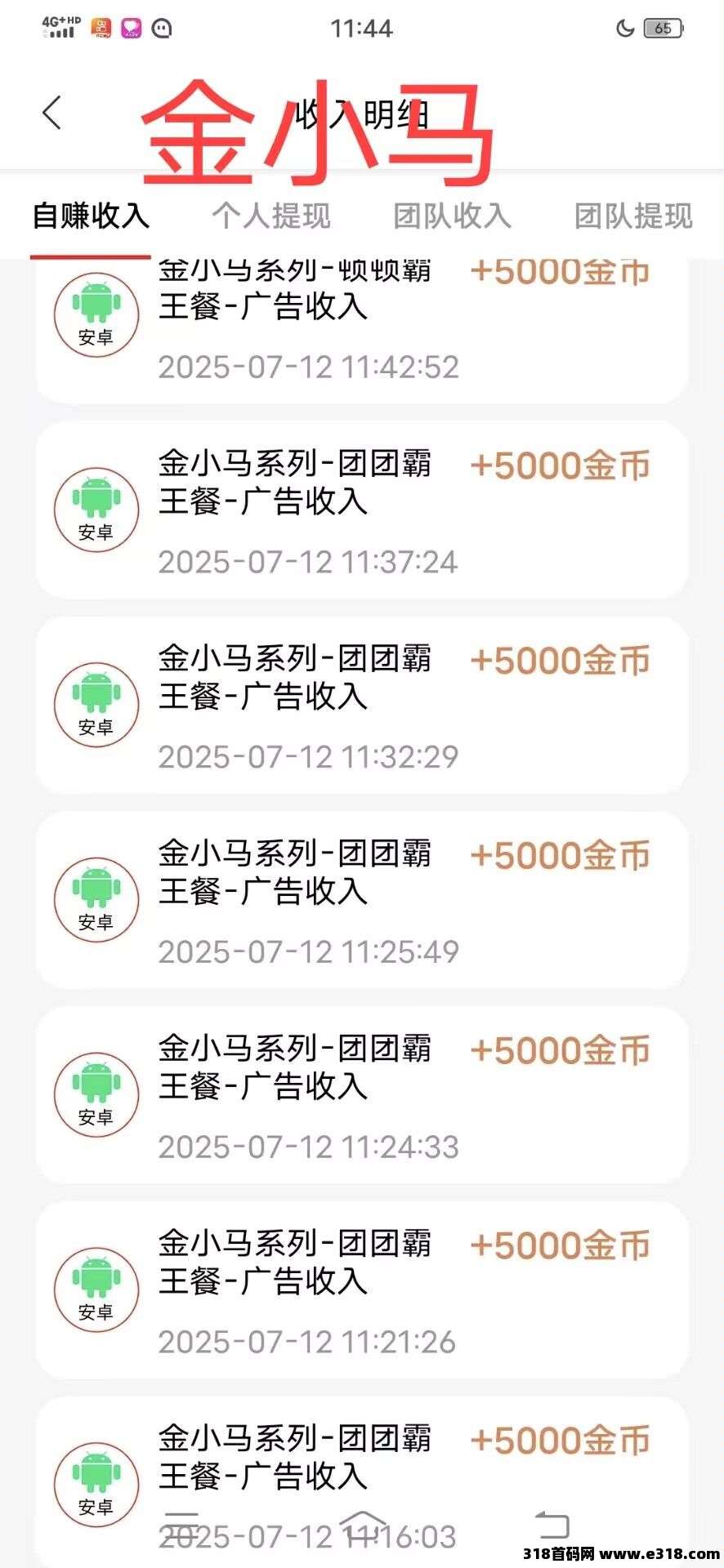Open the 团队收入 tab
The width and height of the screenshot is (724, 1568).
[452, 216]
